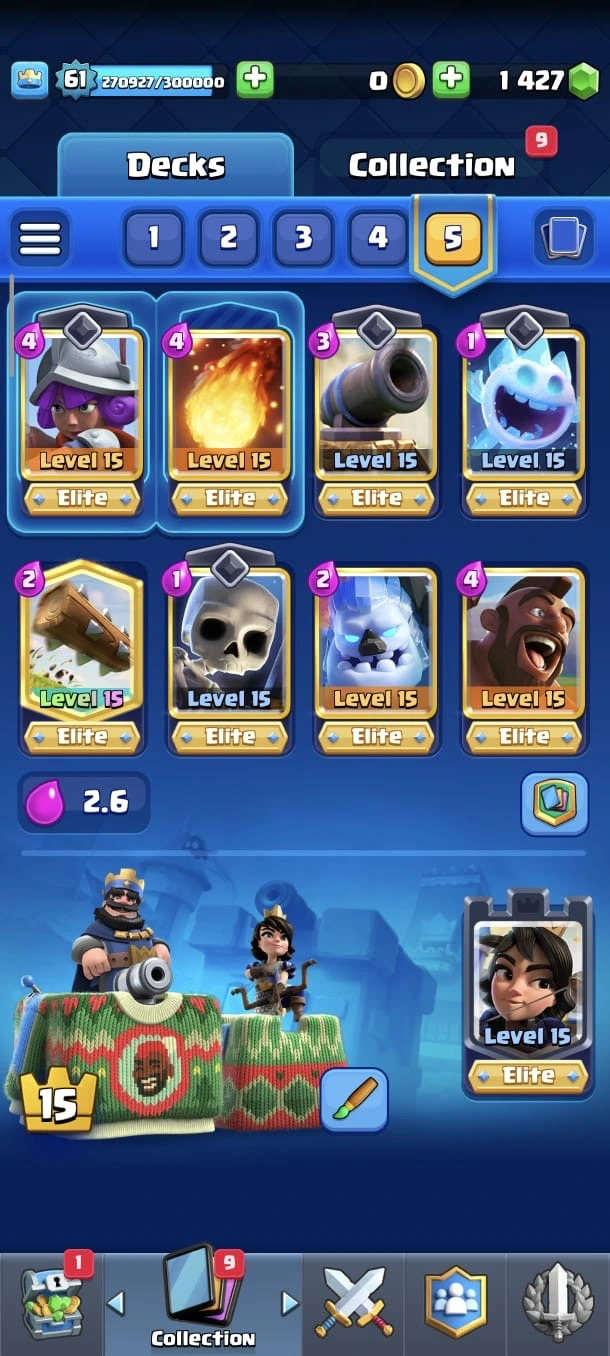Select deck slot 3

(303, 238)
